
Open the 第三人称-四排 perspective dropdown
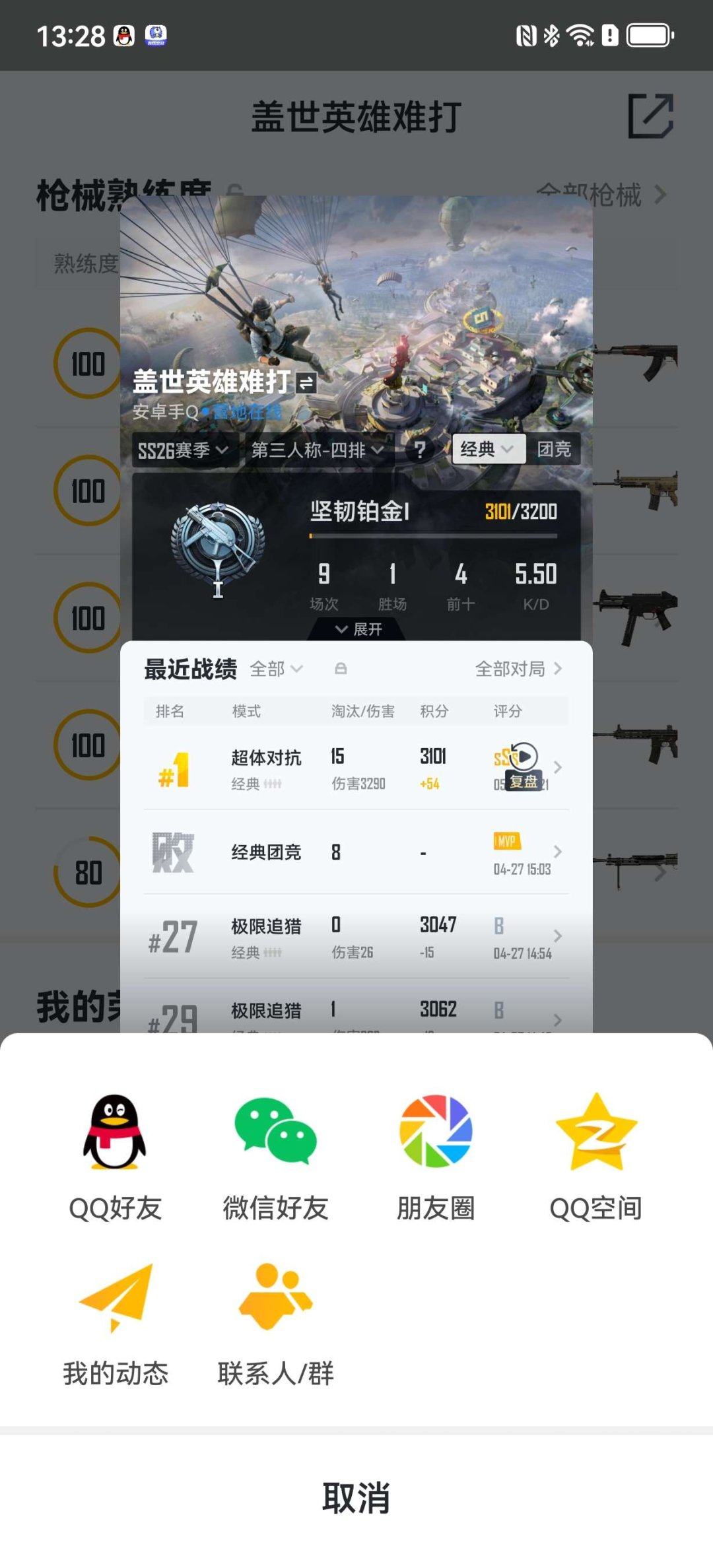tap(316, 450)
